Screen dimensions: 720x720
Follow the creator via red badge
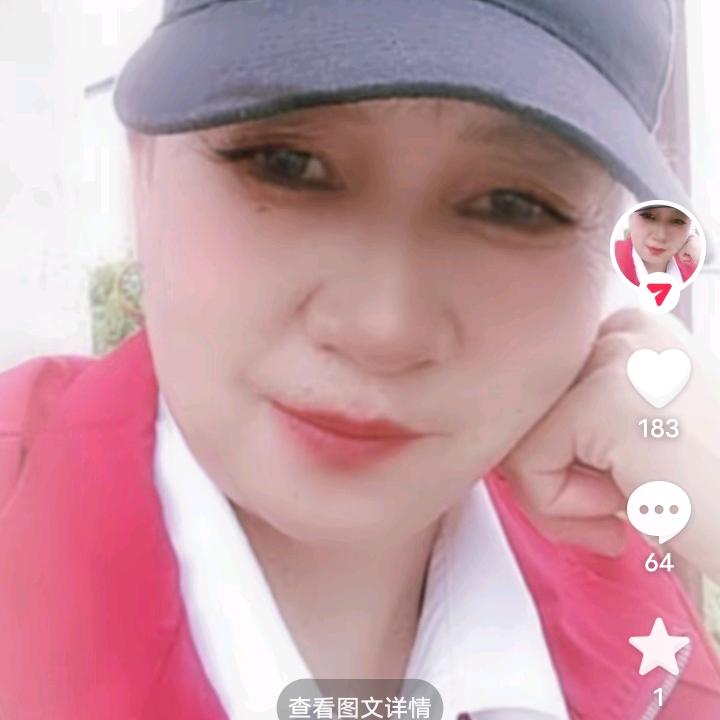(658, 295)
